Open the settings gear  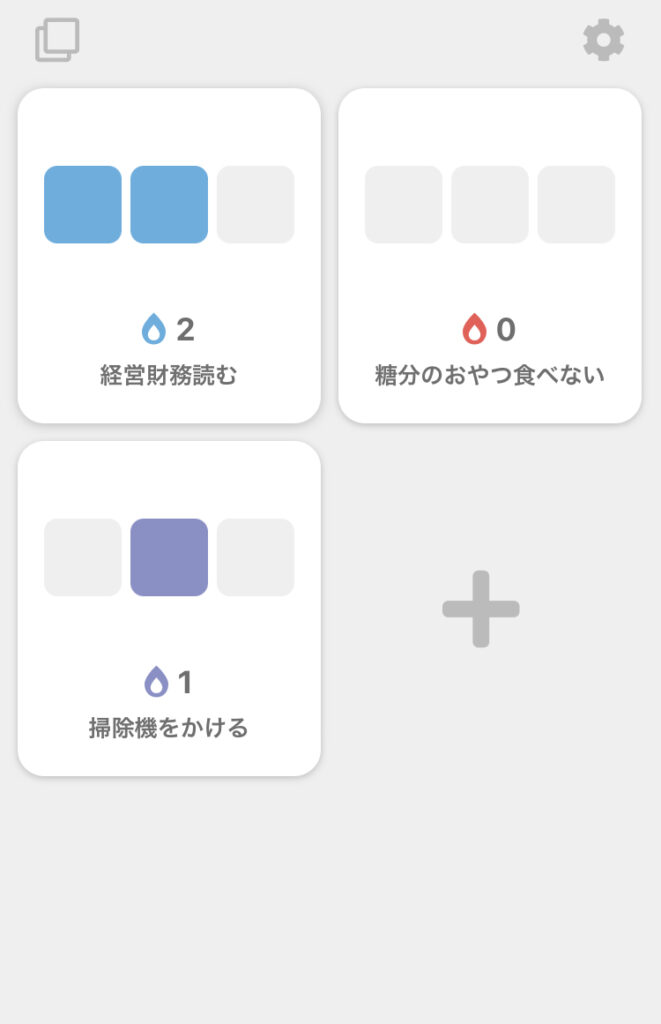click(604, 40)
